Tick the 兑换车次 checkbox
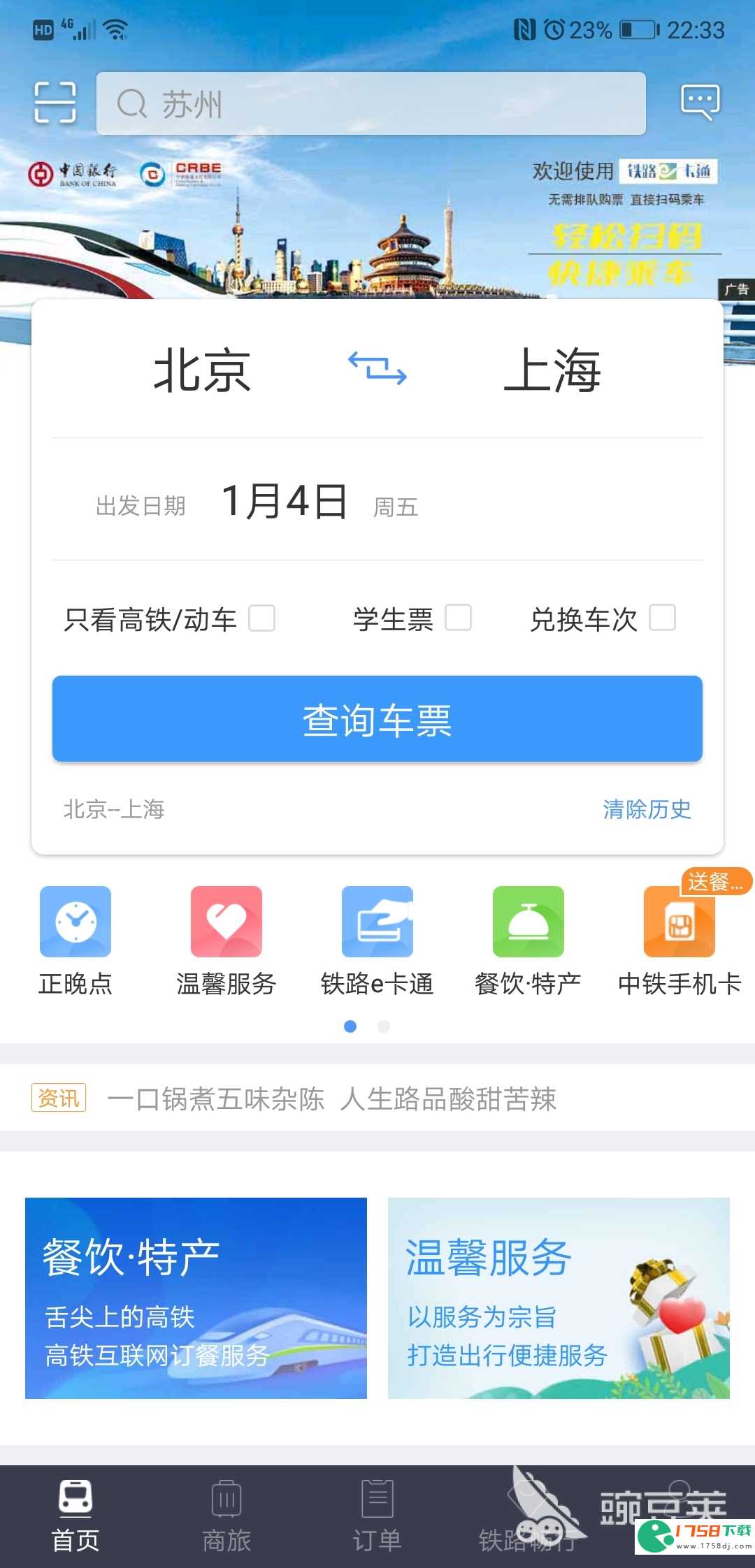 coord(662,618)
